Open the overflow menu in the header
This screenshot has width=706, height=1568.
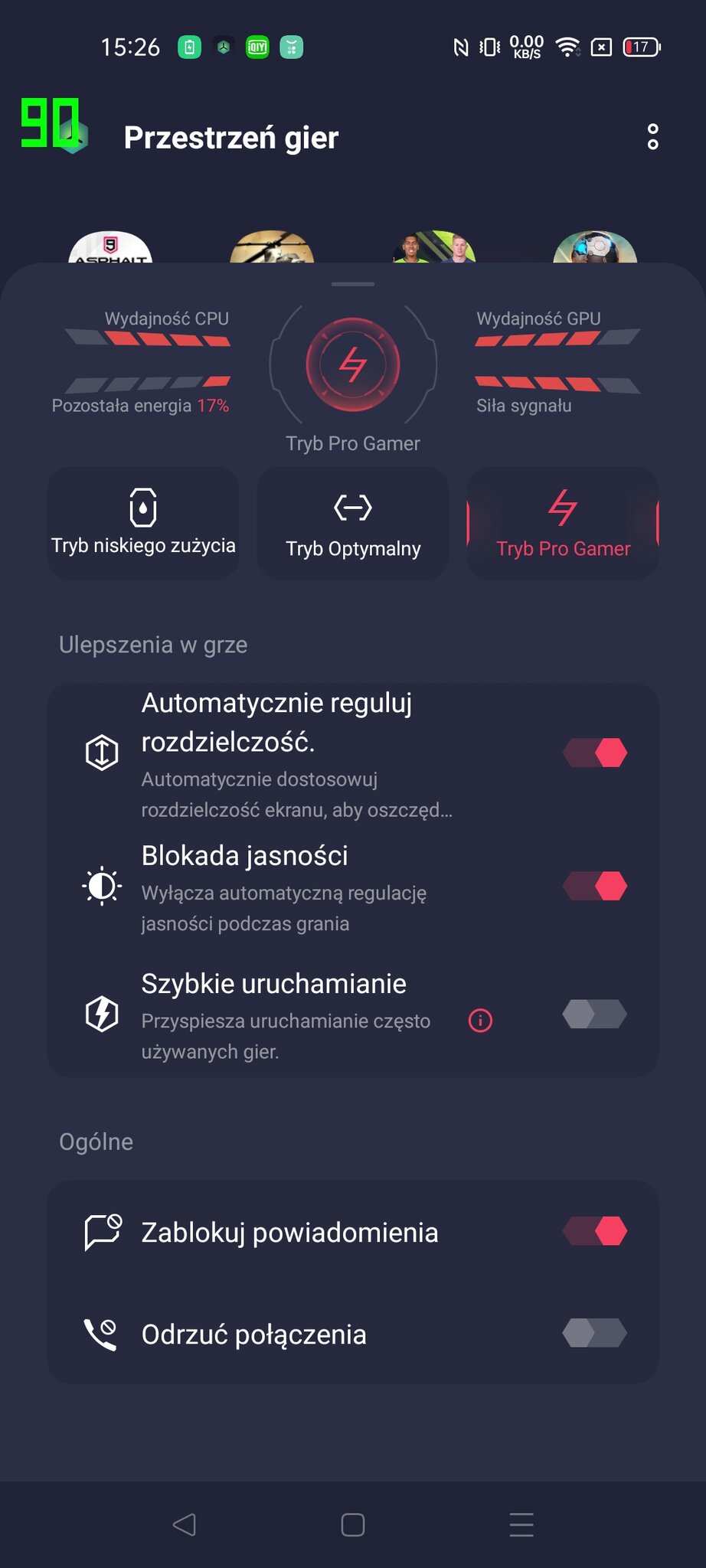[x=652, y=137]
